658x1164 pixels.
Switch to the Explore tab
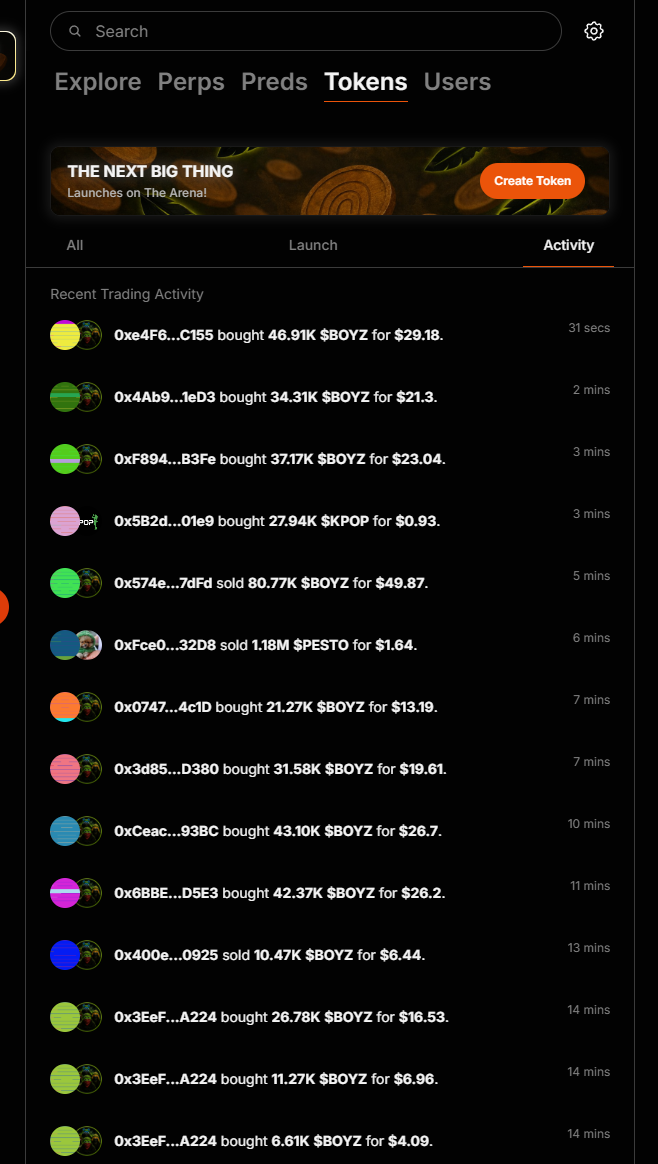tap(98, 82)
